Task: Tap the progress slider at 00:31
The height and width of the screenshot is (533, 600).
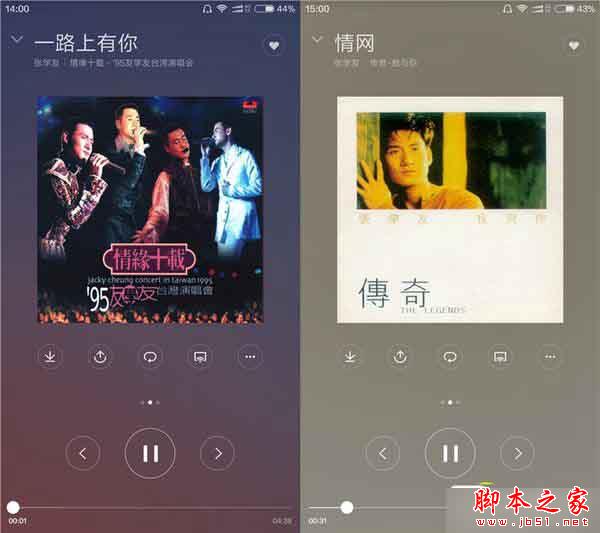Action: pos(346,507)
